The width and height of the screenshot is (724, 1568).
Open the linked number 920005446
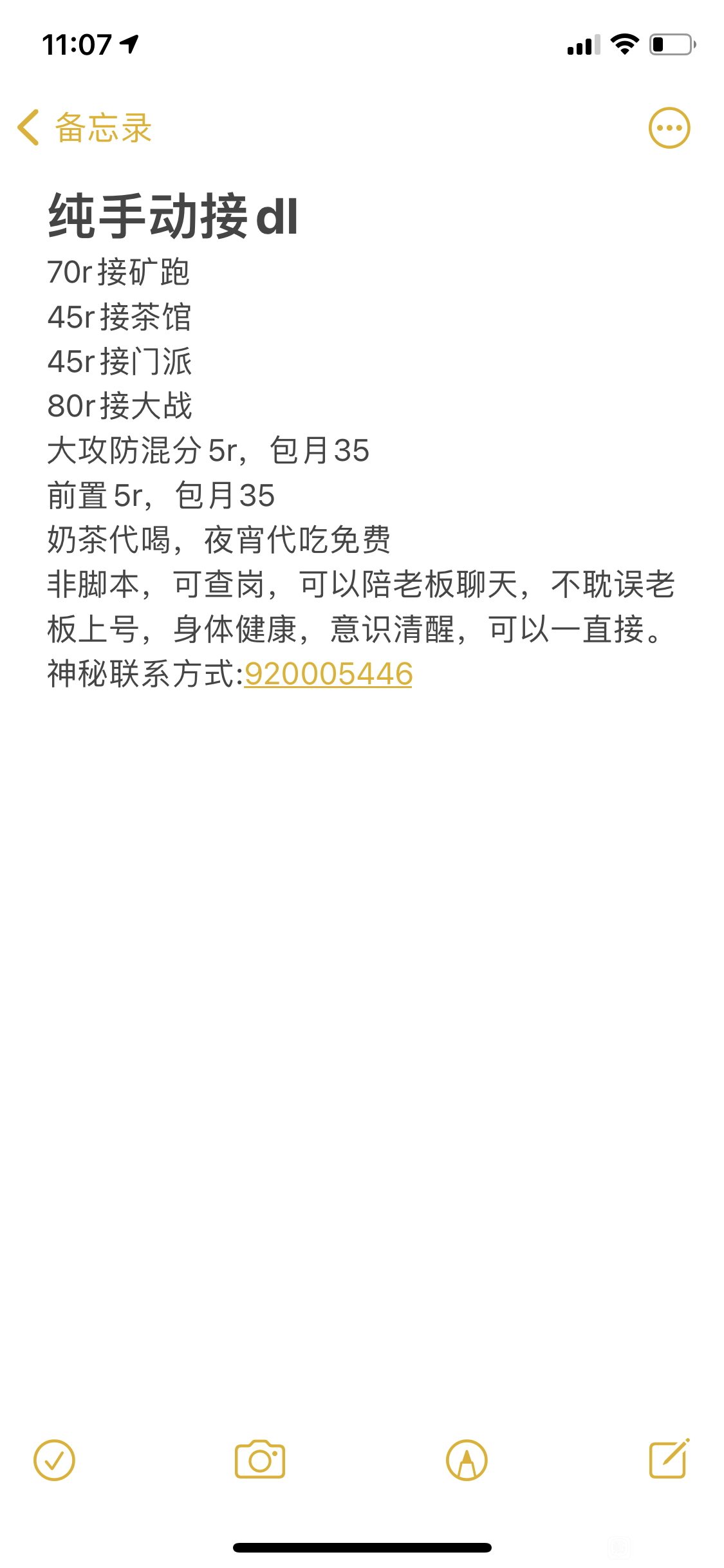(x=328, y=674)
